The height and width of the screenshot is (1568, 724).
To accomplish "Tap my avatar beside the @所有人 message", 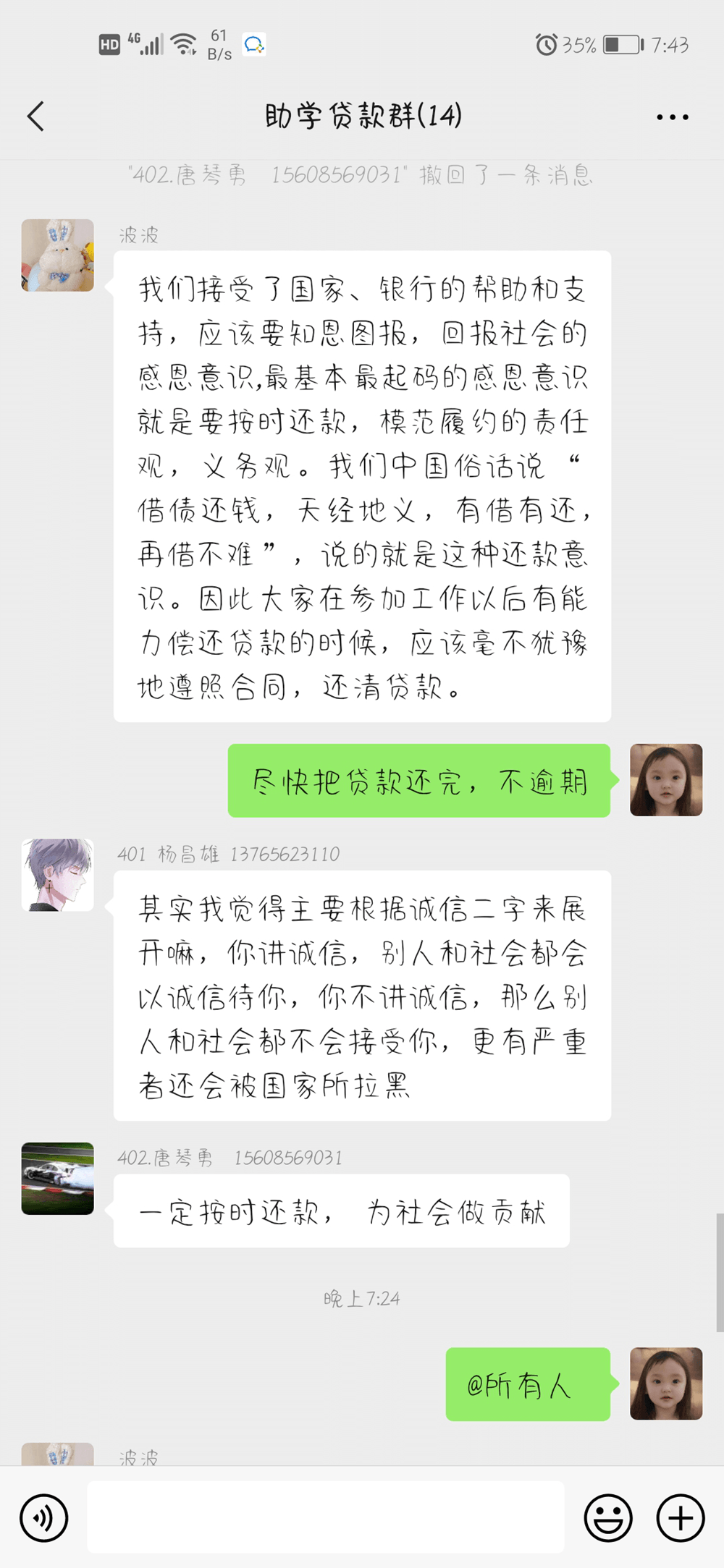I will click(666, 1383).
